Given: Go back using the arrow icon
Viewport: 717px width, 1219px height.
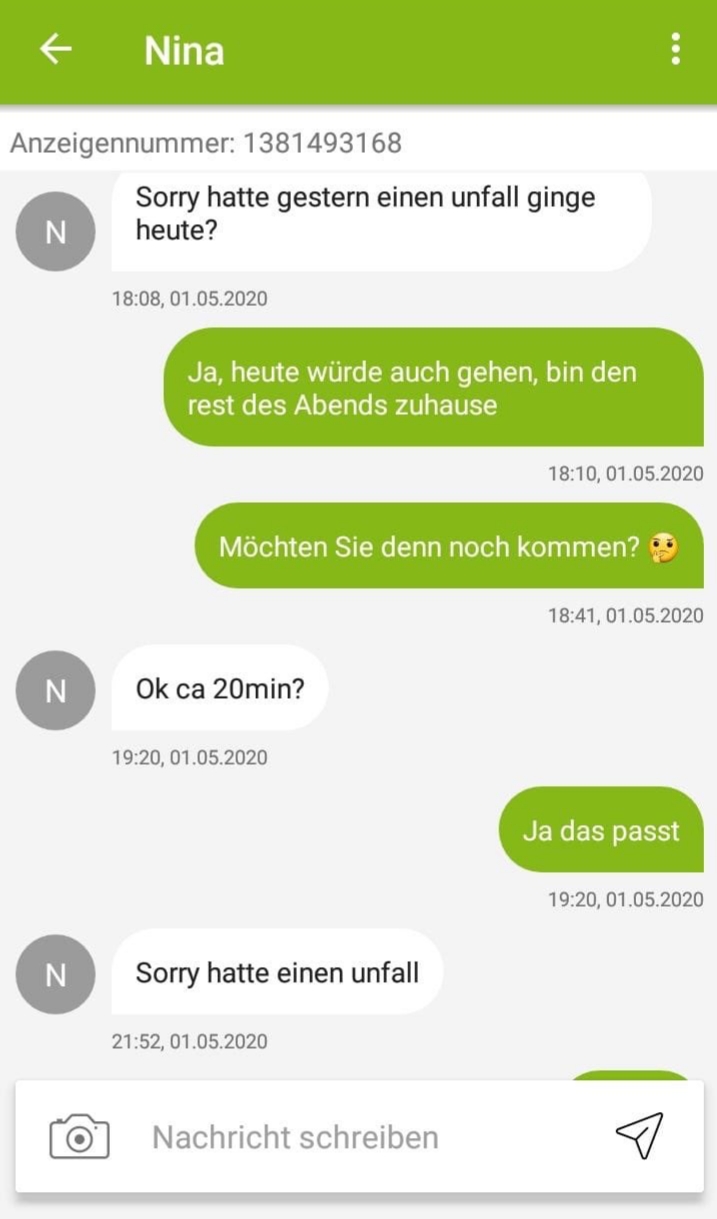Looking at the screenshot, I should (x=56, y=49).
